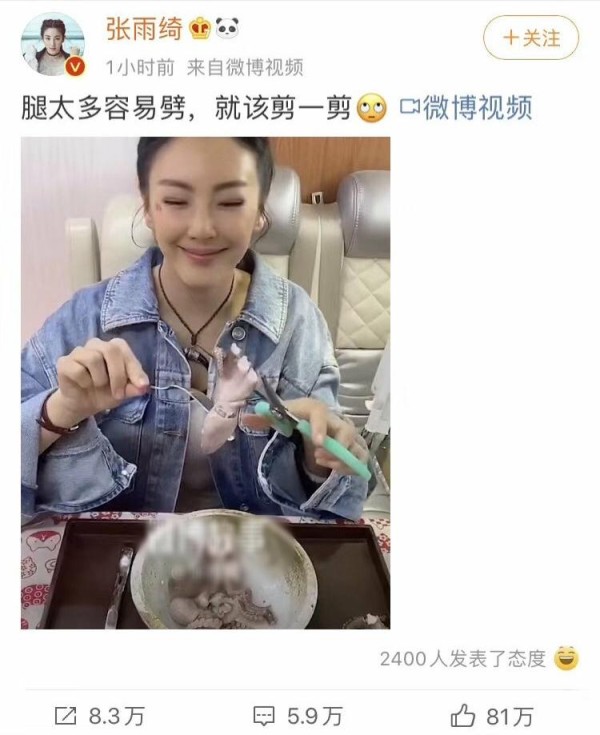Follow 张雨绮 with the +关注 button

coord(530,38)
